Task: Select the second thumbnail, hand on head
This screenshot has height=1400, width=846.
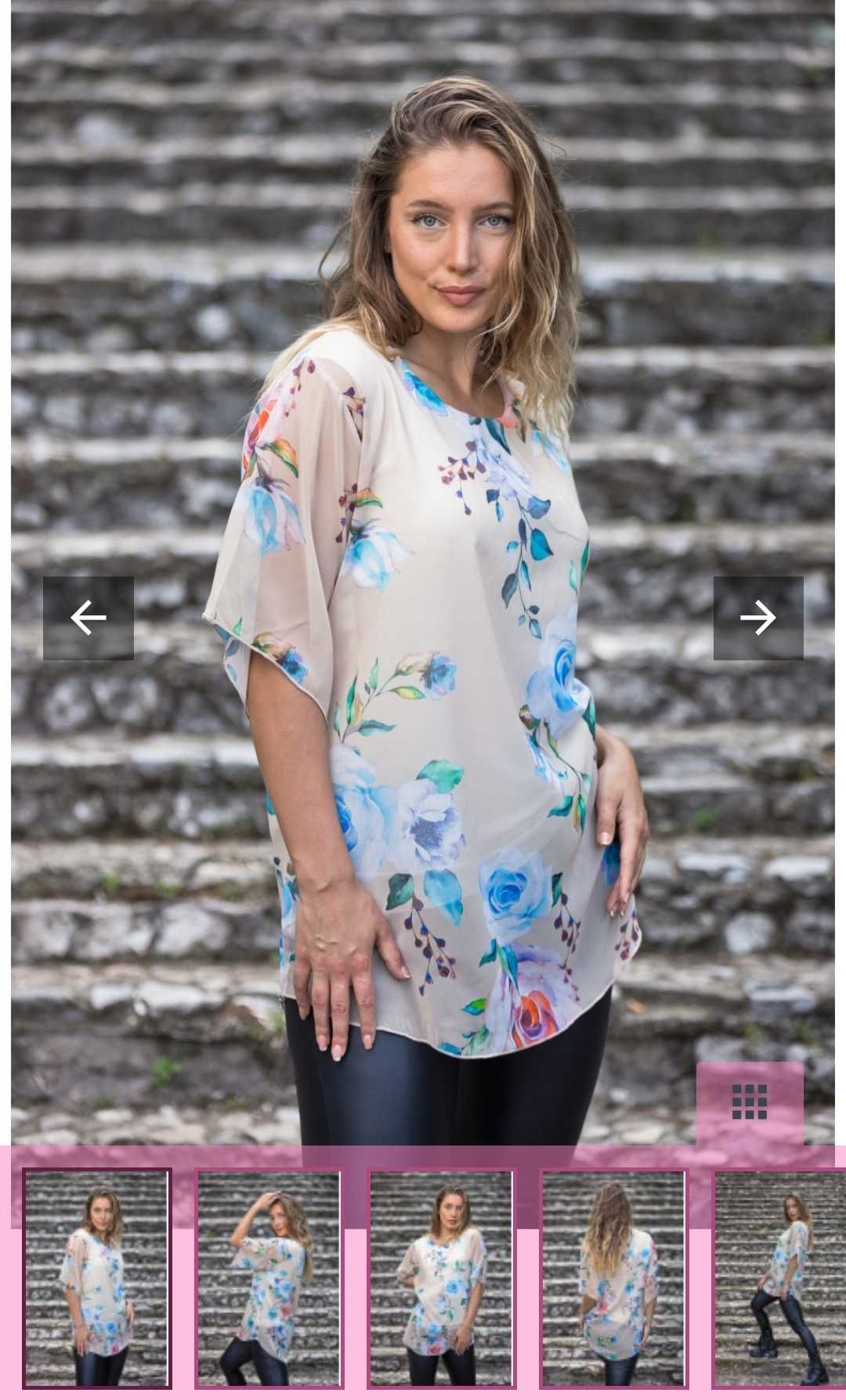Action: (x=269, y=1278)
